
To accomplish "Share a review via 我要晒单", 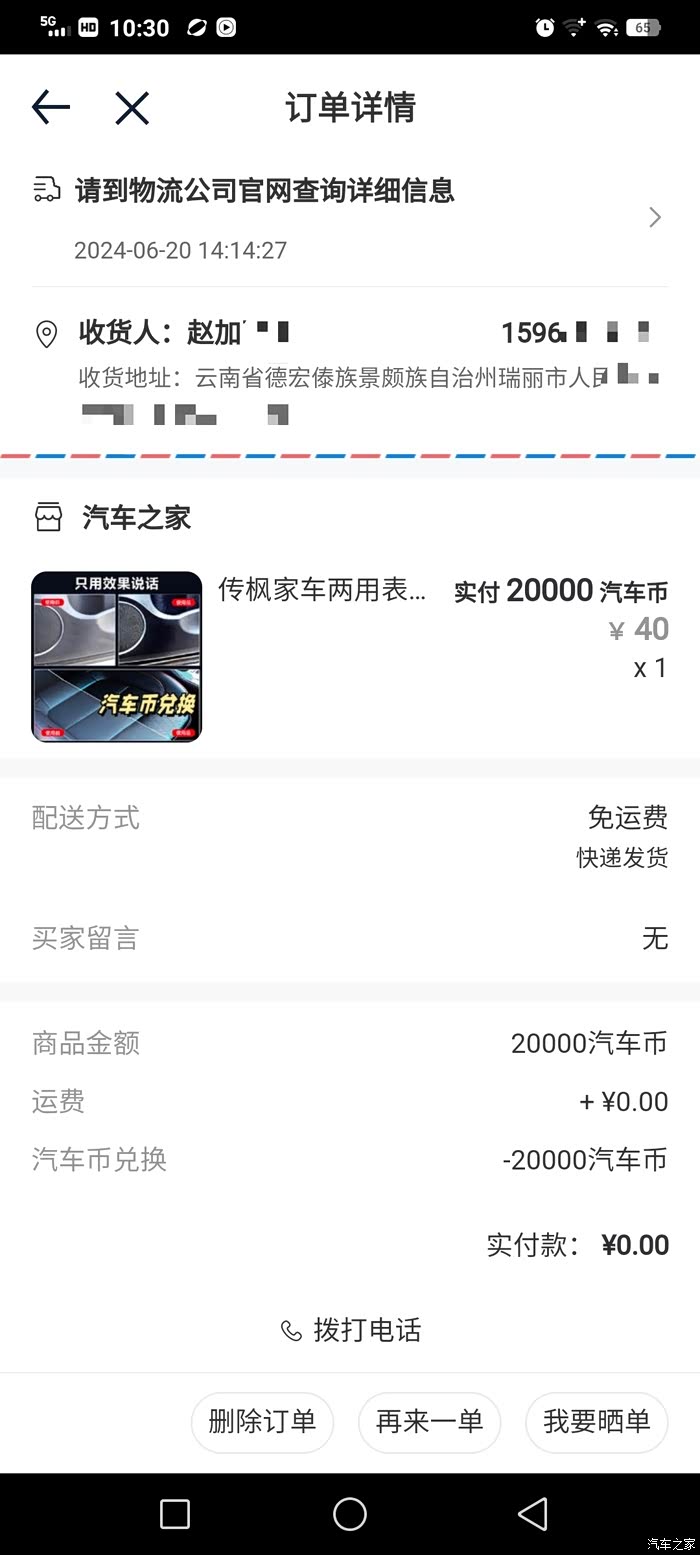I will [x=596, y=1421].
